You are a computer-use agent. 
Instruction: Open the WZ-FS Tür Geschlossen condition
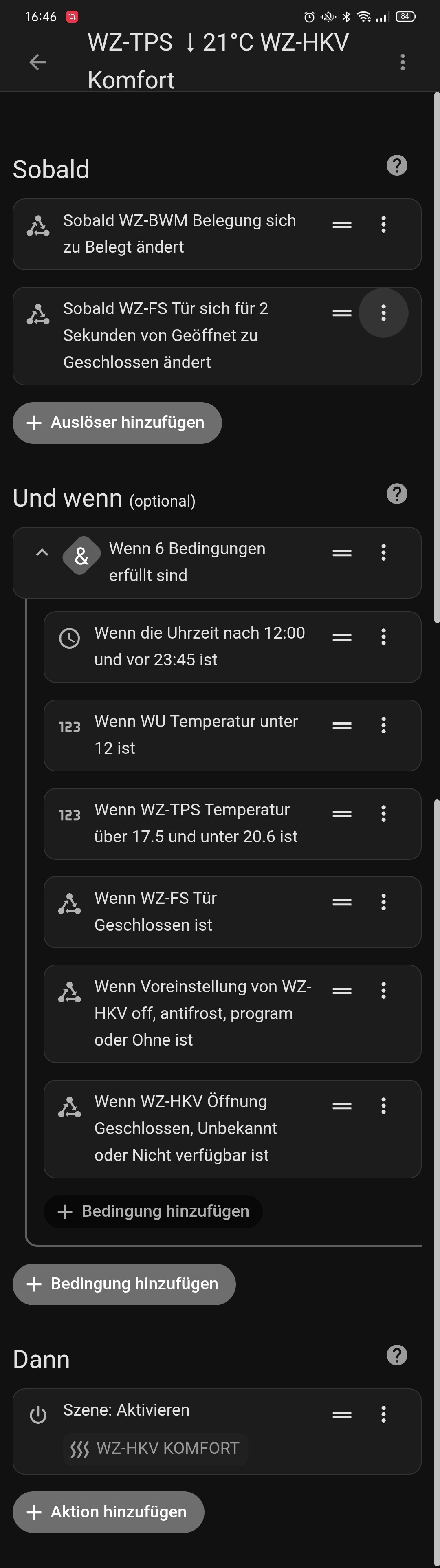pos(156,911)
